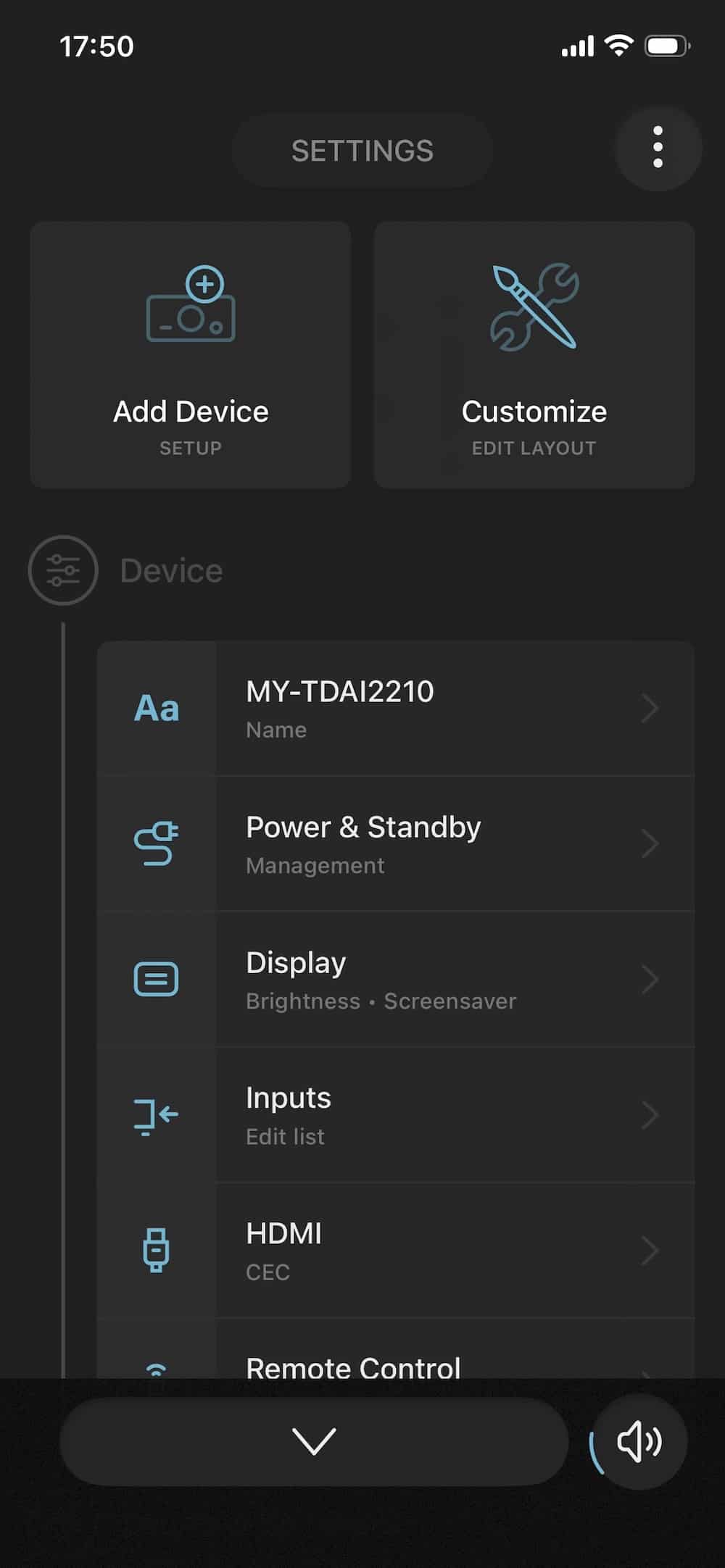
Task: Open the three-dot overflow menu
Action: click(x=658, y=148)
